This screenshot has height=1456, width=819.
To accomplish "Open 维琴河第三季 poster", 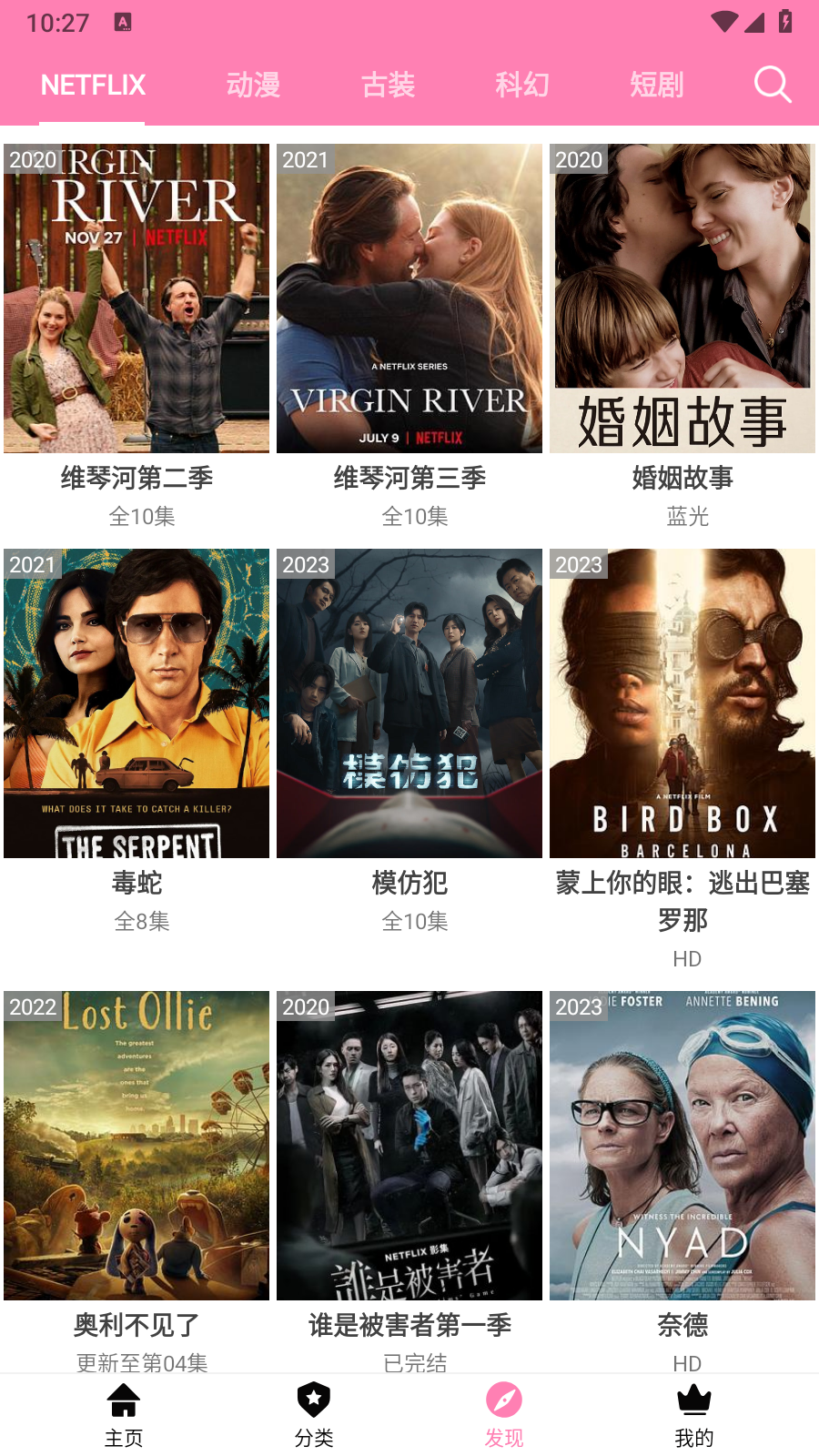I will [x=409, y=298].
